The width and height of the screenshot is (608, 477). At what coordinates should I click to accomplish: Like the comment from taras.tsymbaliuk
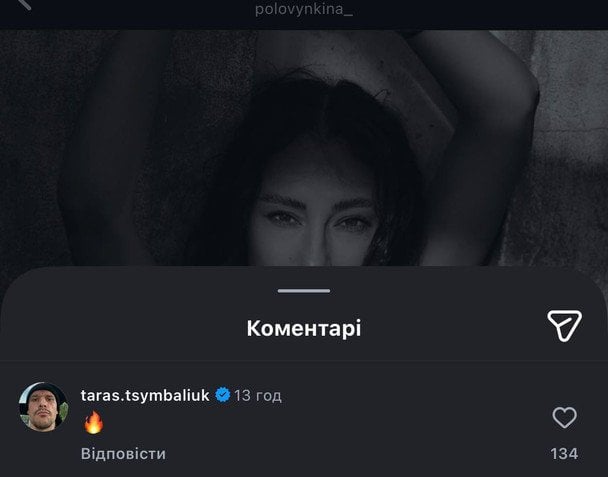point(564,417)
